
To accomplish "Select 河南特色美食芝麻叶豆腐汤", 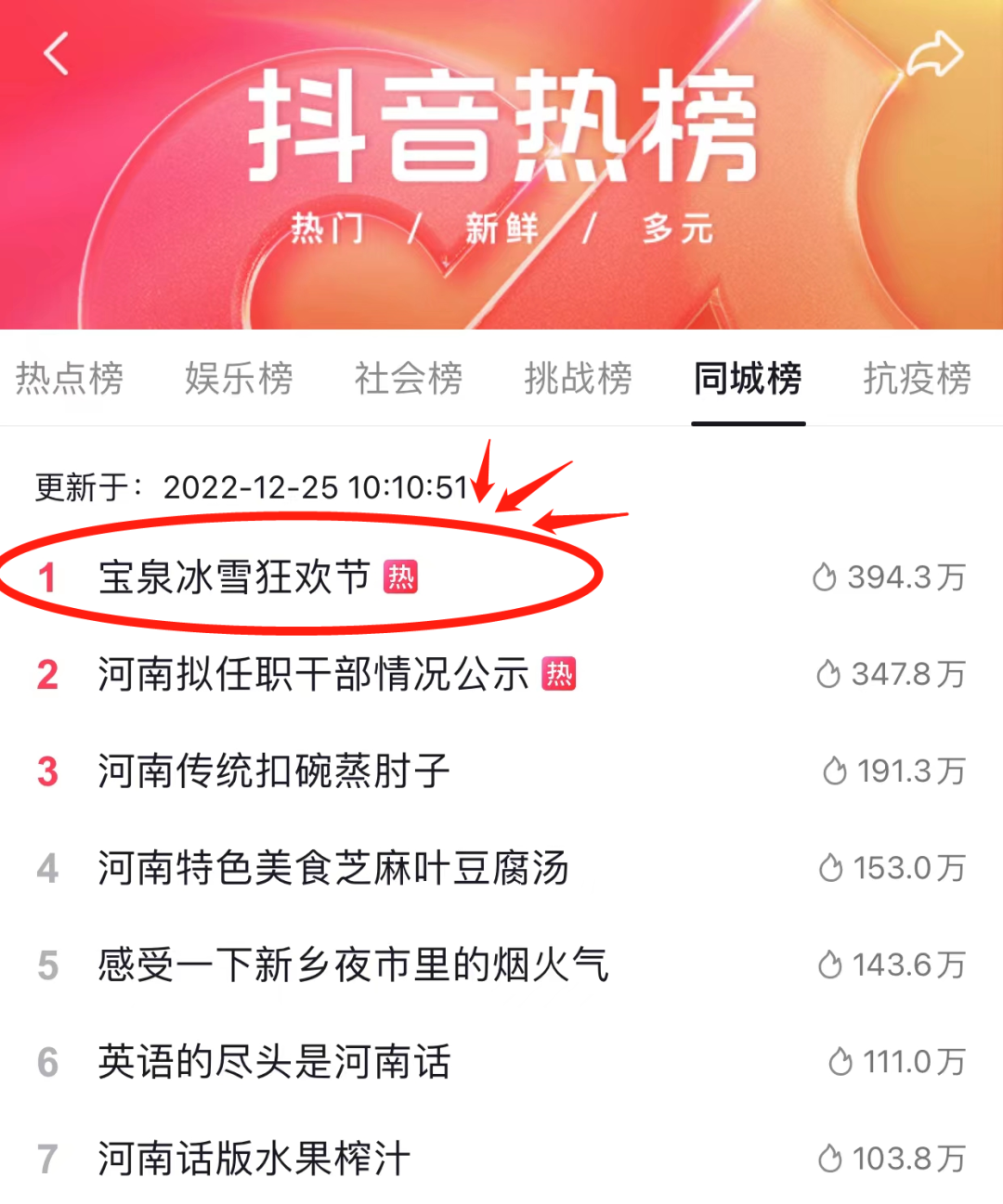I will point(333,869).
